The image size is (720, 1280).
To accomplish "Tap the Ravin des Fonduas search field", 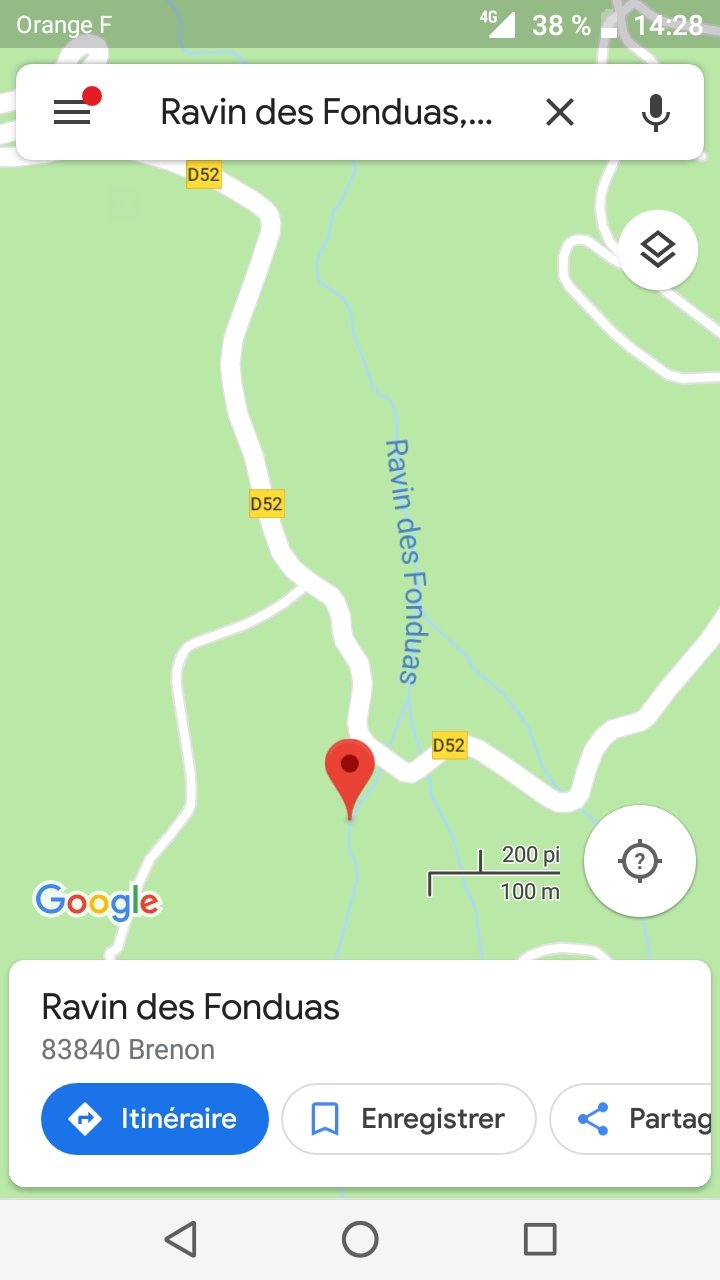I will (x=327, y=112).
